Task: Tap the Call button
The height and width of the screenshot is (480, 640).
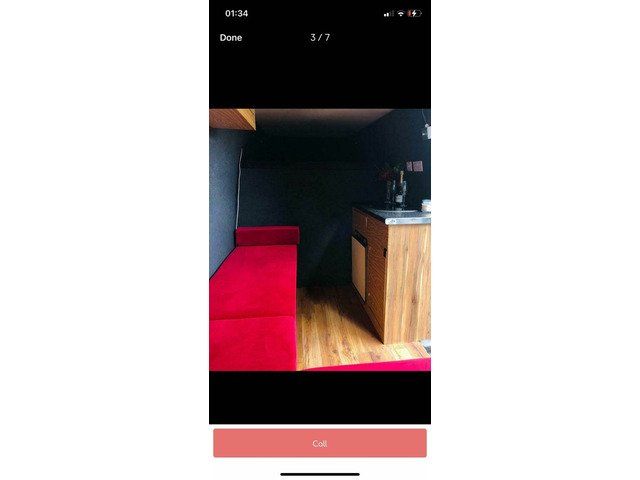Action: 319,443
